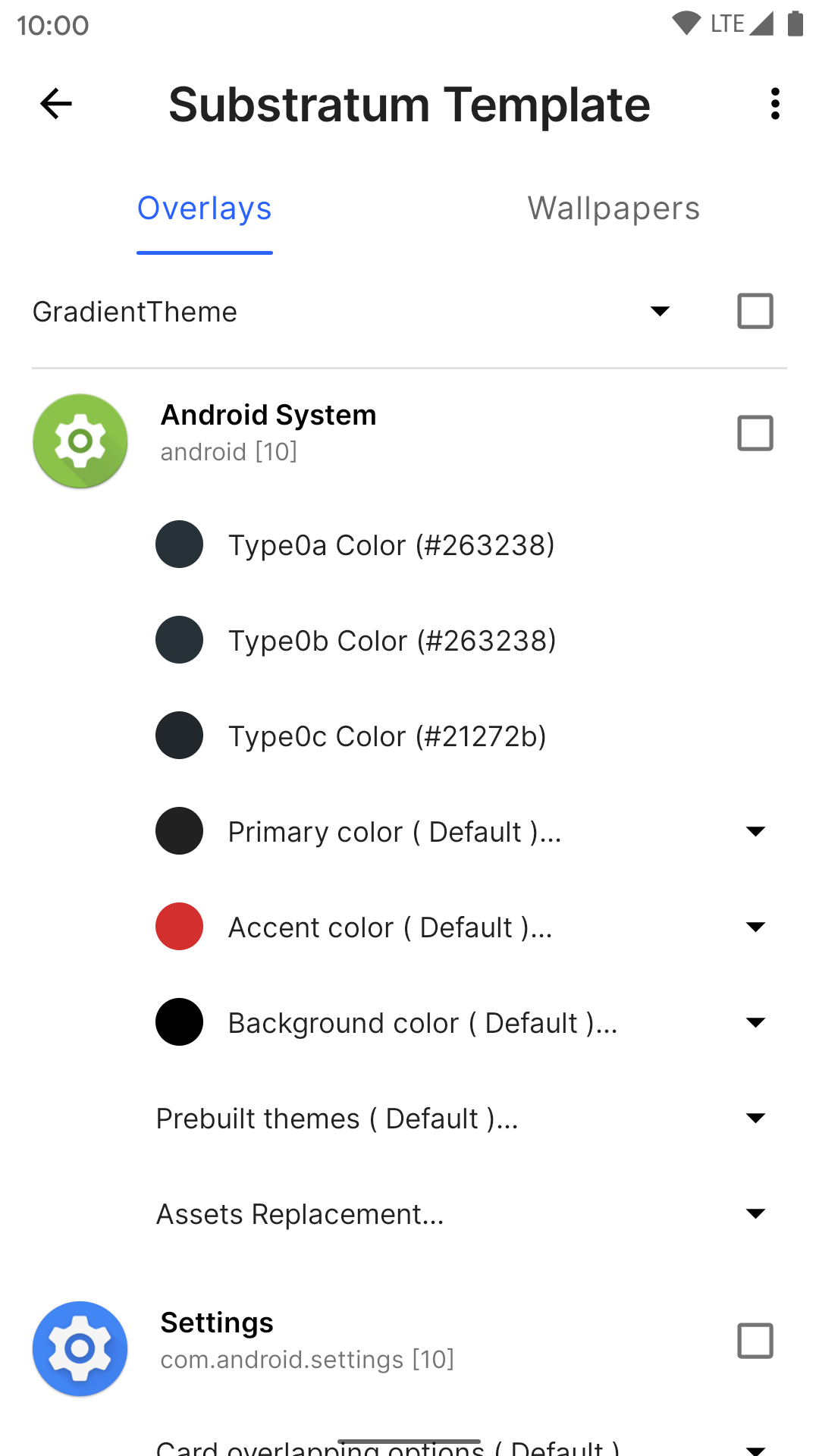
Task: Select the Overlays tab
Action: [x=204, y=208]
